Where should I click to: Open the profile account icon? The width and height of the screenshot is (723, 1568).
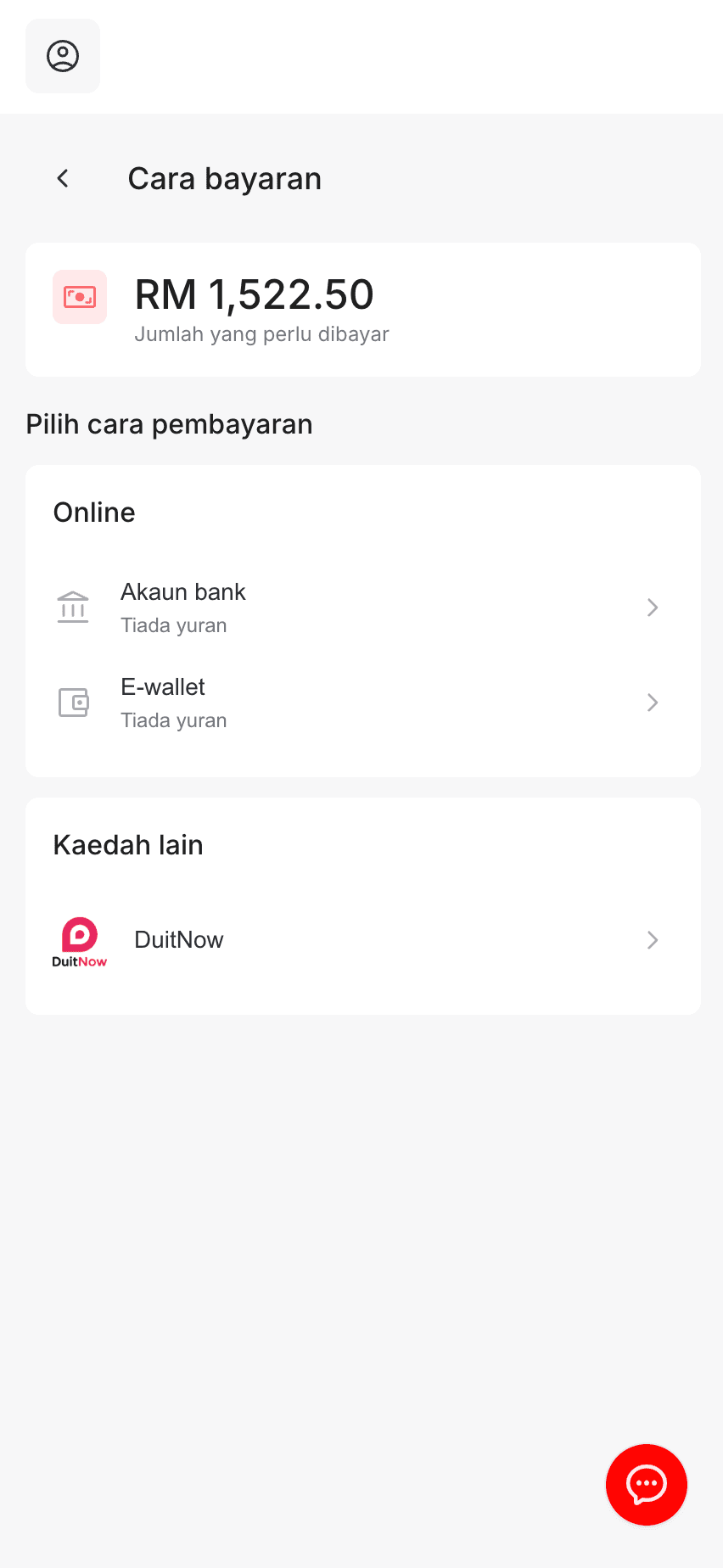pyautogui.click(x=63, y=56)
